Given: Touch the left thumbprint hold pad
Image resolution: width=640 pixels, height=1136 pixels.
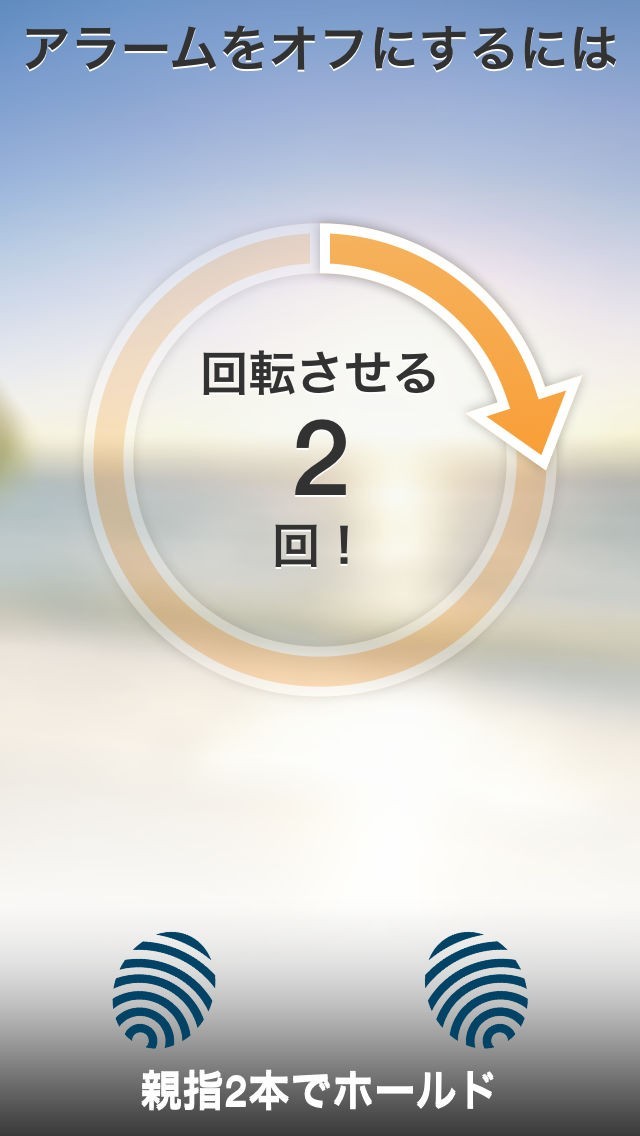Looking at the screenshot, I should [164, 990].
